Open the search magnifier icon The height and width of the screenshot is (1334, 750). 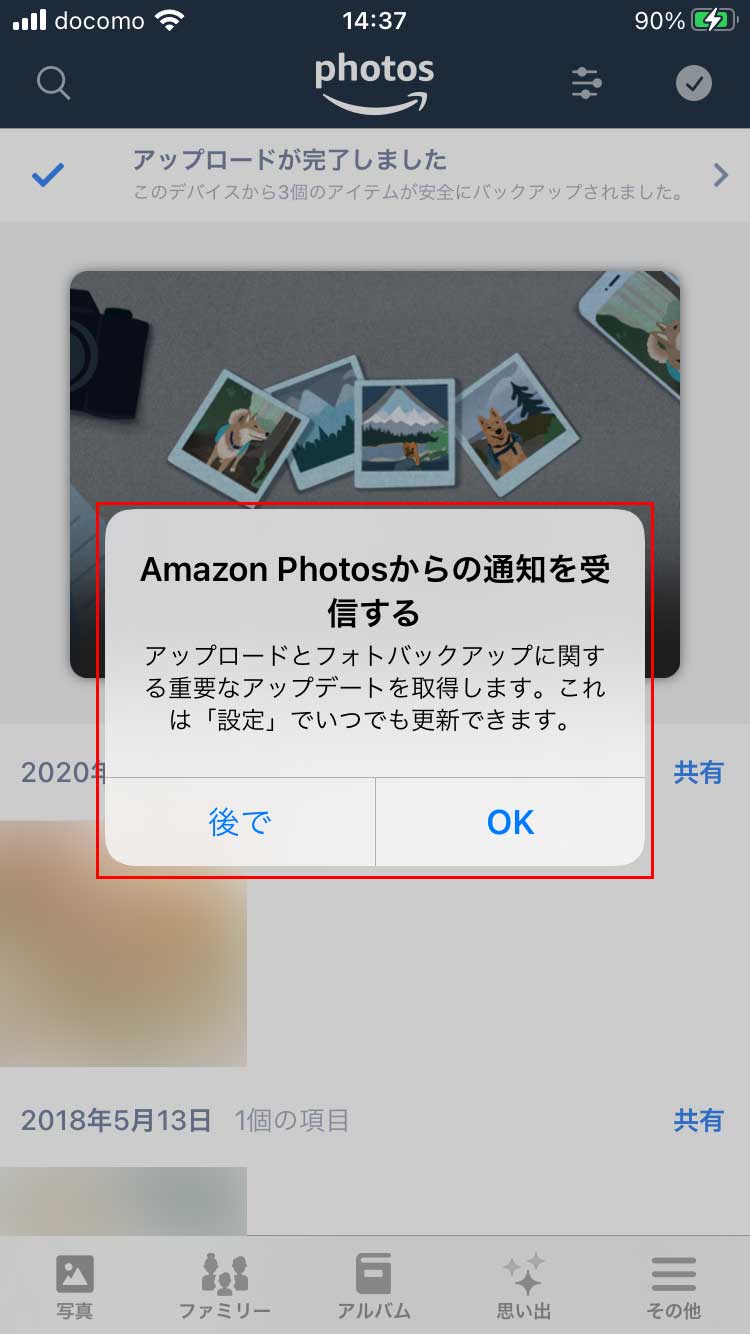click(53, 82)
